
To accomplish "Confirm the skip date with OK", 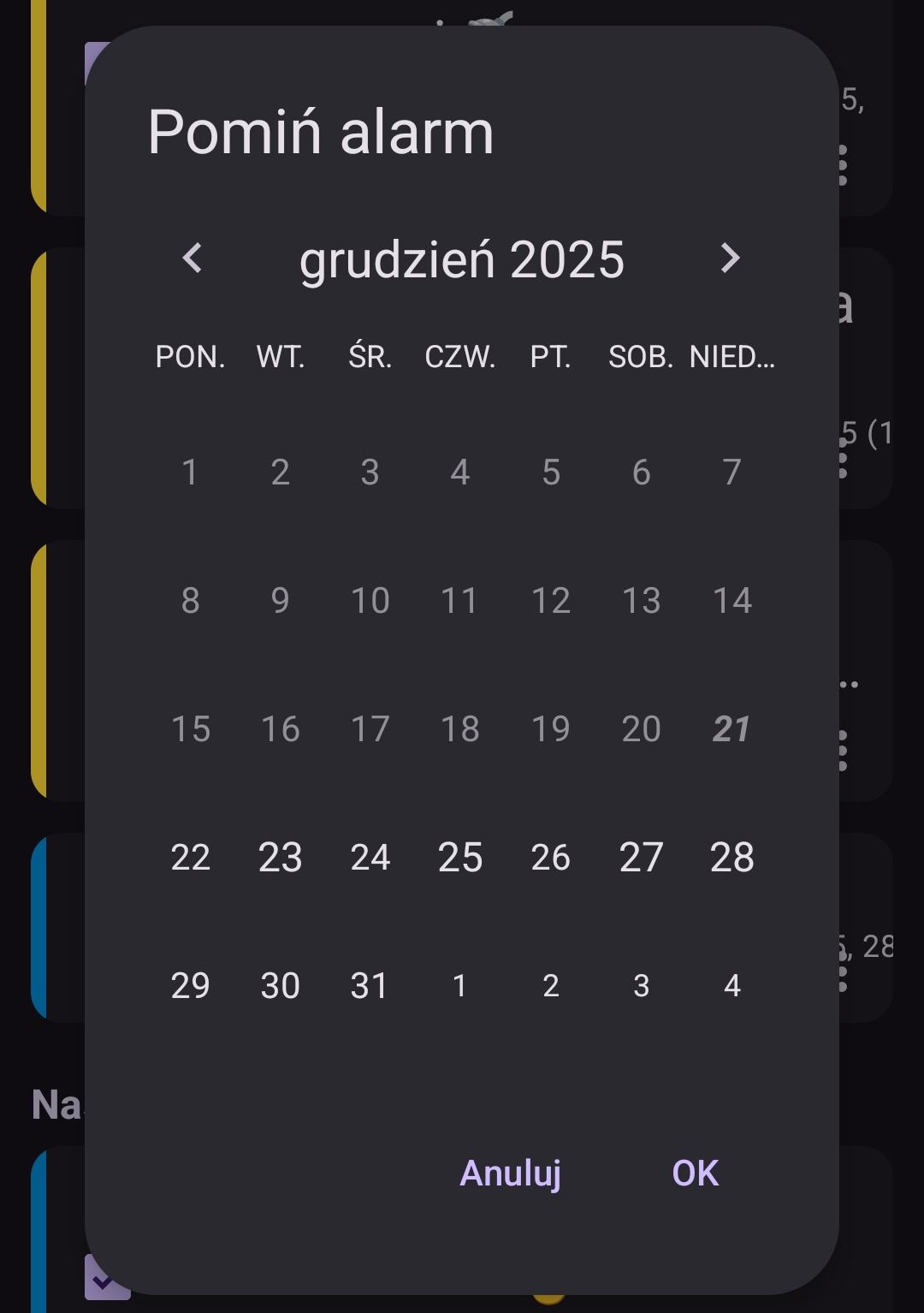I will pyautogui.click(x=696, y=1173).
